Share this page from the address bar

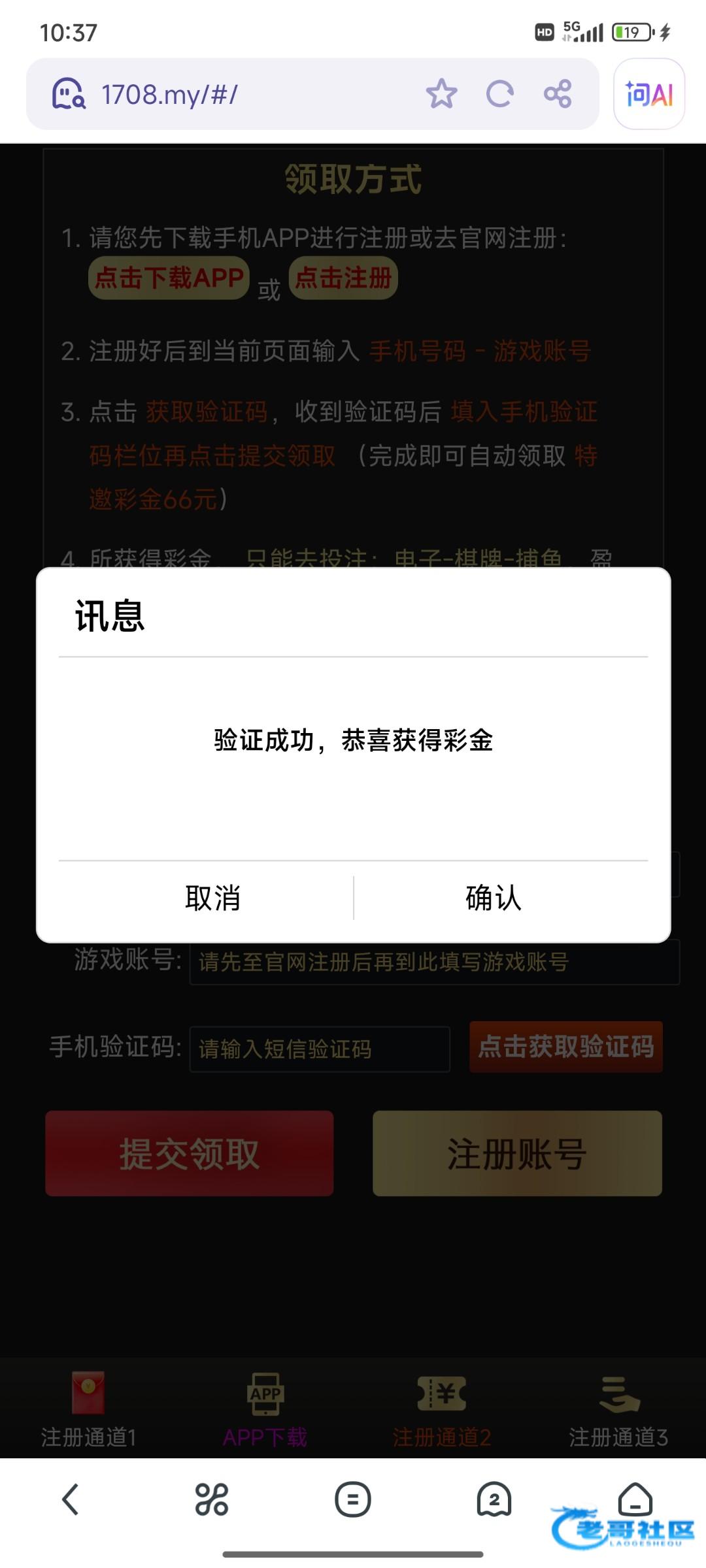(558, 94)
